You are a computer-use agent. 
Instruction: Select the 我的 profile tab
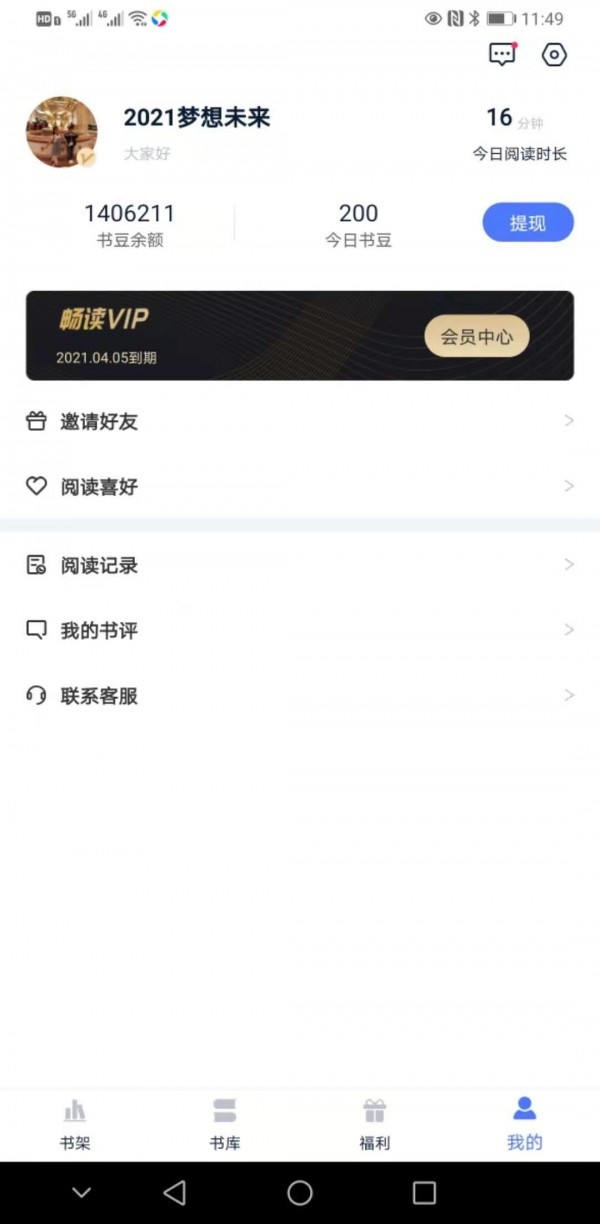point(524,1123)
